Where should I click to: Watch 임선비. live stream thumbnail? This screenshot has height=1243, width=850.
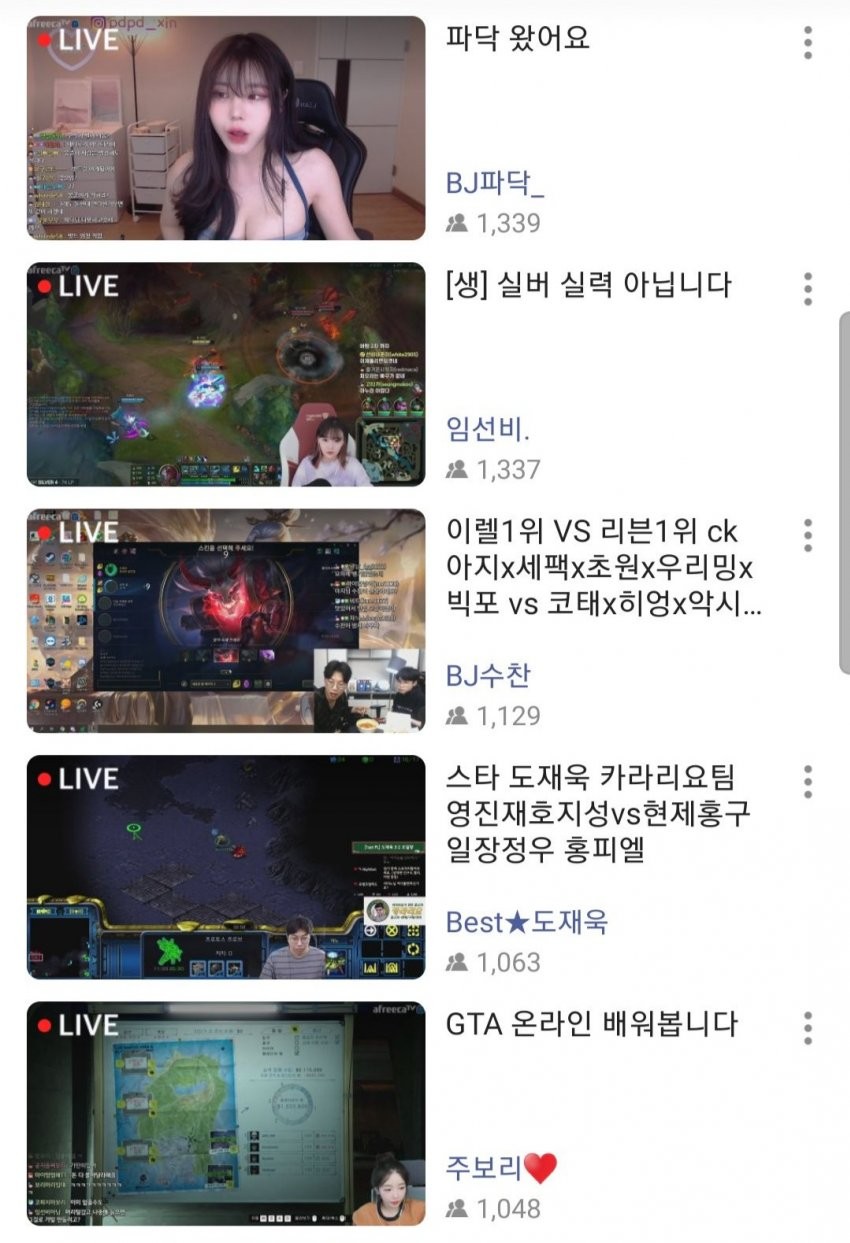tap(225, 375)
